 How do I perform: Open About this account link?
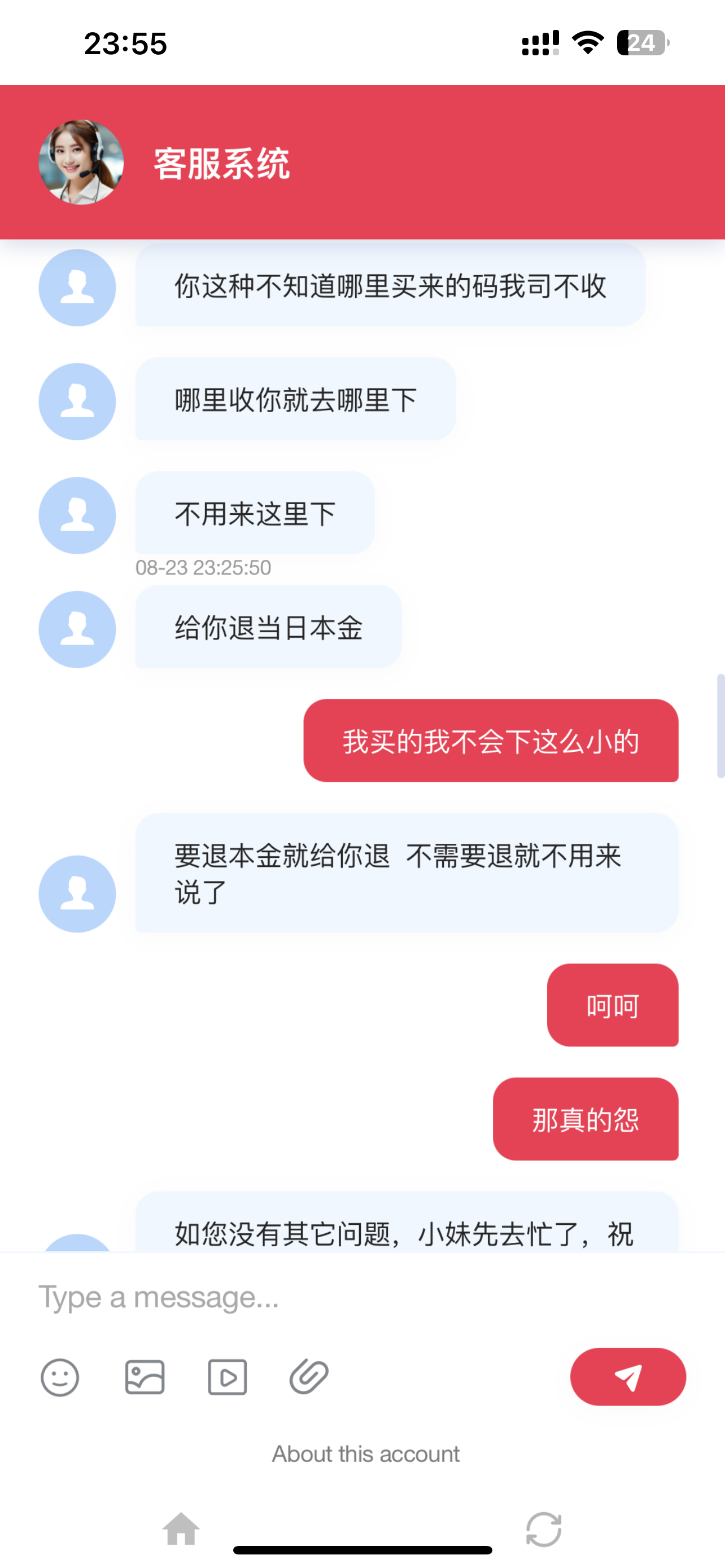pyautogui.click(x=365, y=1454)
